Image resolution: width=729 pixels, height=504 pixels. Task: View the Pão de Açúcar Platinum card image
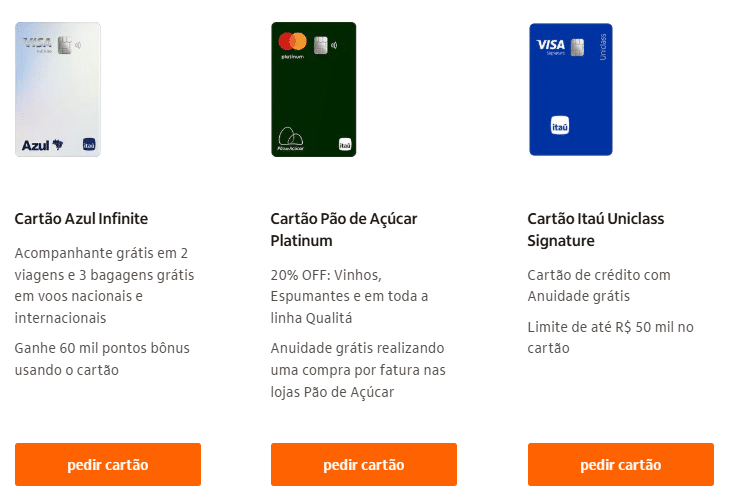click(x=314, y=90)
